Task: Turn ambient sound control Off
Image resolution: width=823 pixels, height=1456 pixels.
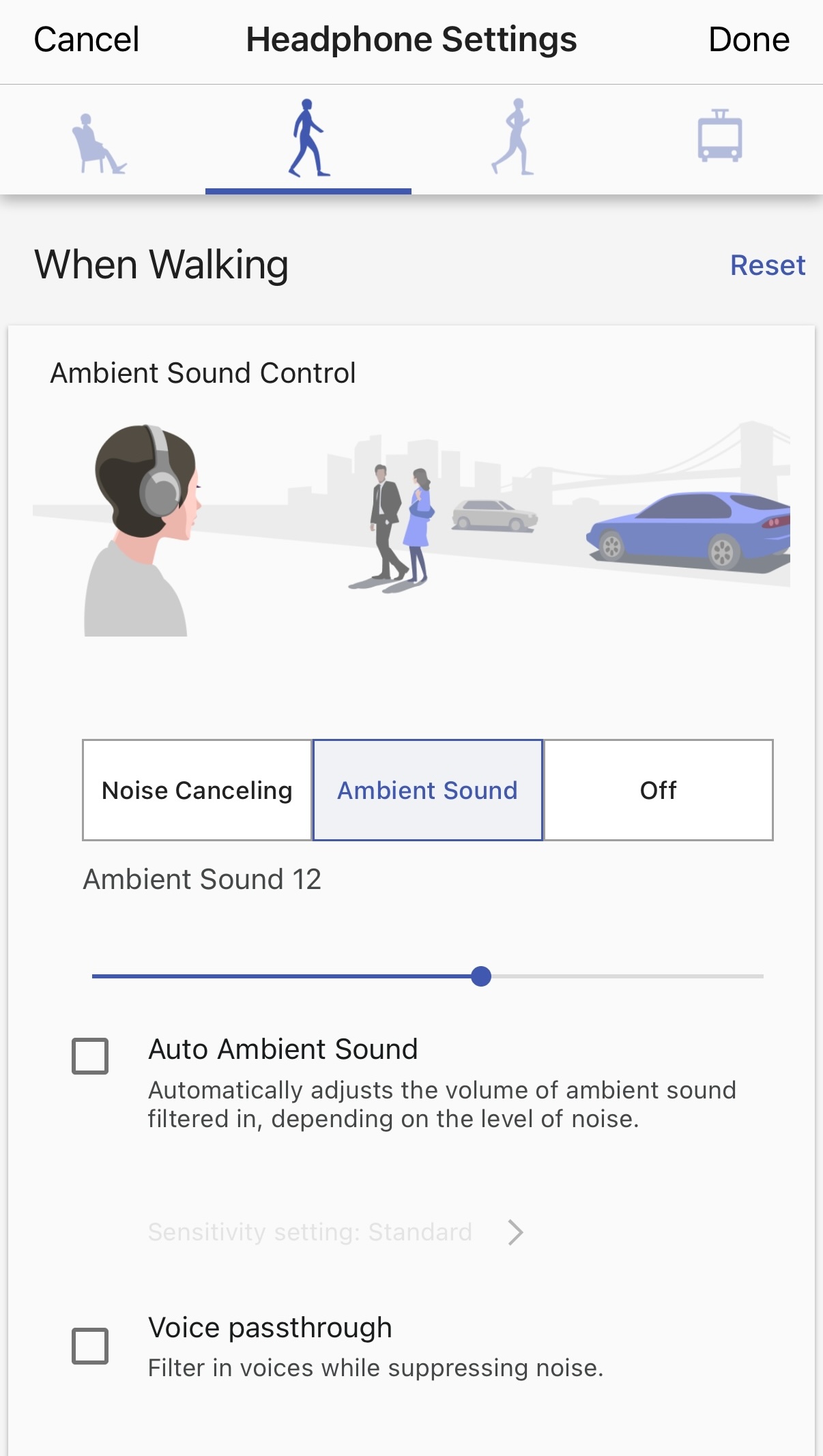Action: pyautogui.click(x=658, y=790)
